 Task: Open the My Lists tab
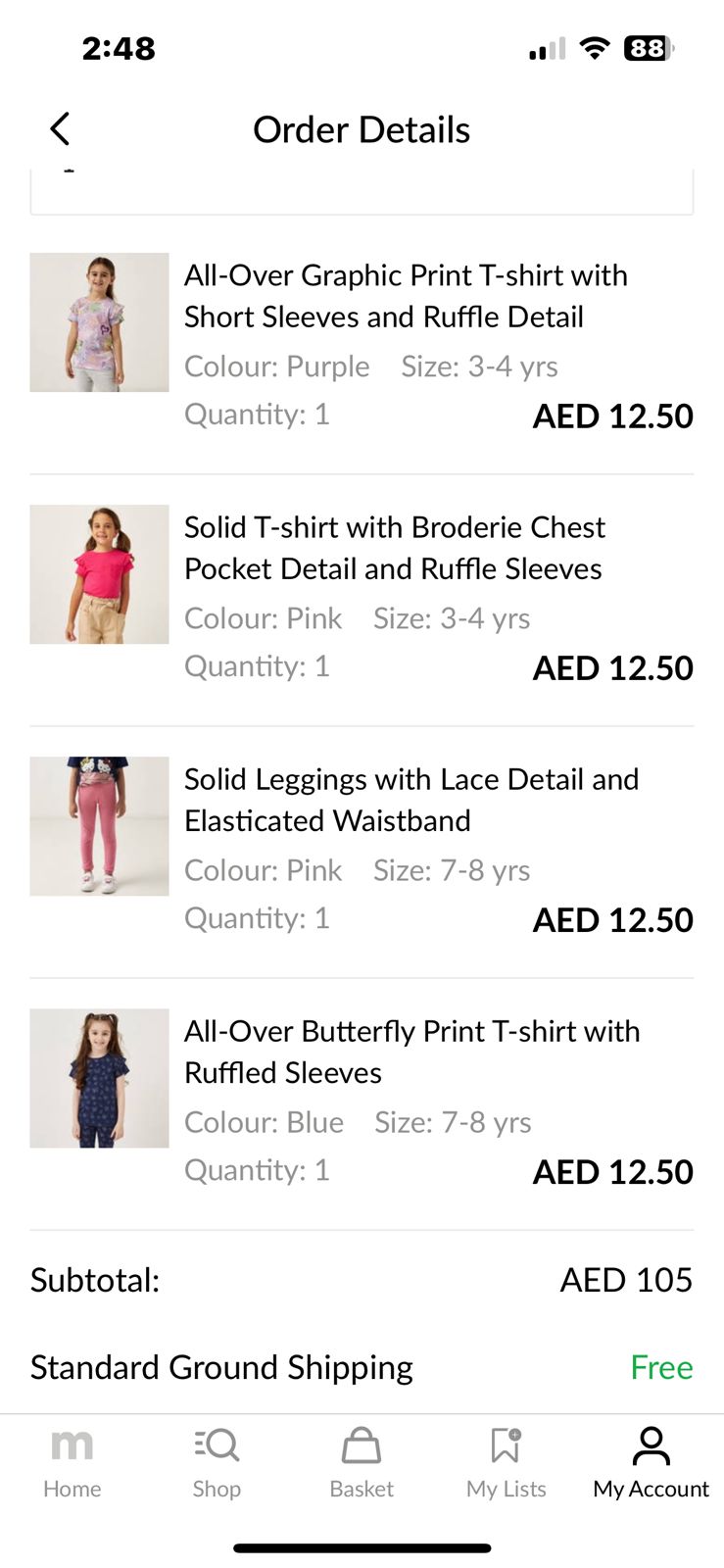507,1462
